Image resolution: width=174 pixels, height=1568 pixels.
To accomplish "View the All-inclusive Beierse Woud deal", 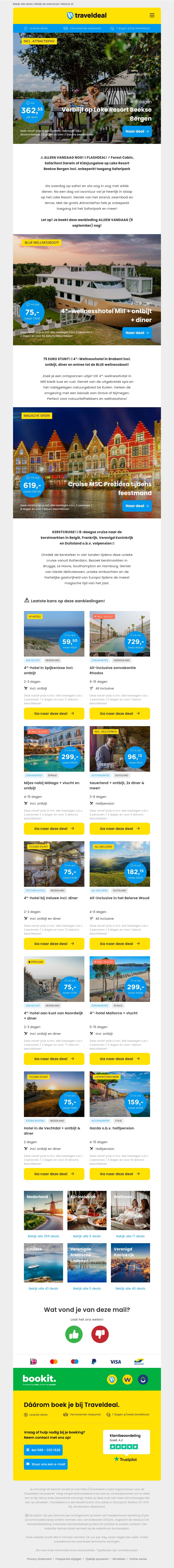I will click(119, 943).
